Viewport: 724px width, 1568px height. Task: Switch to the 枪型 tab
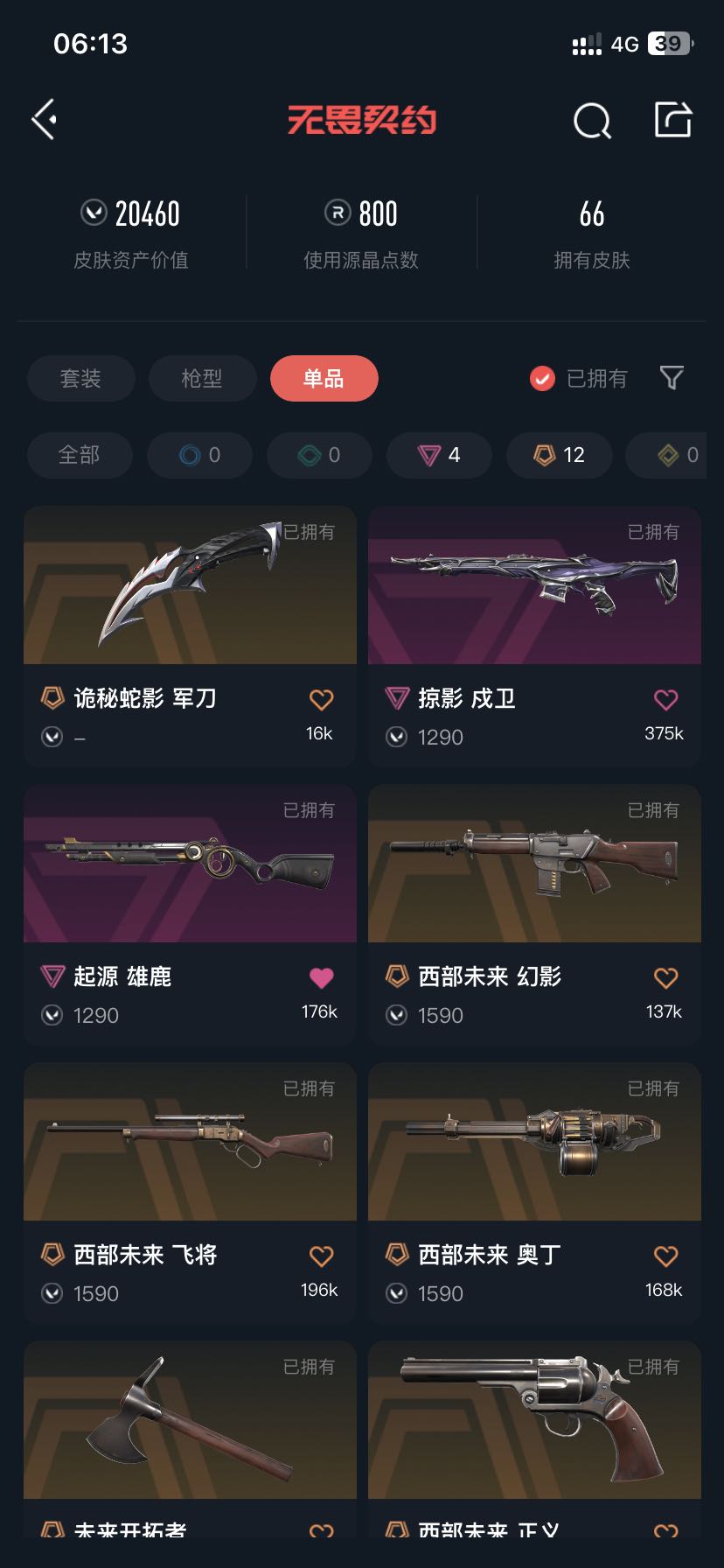click(202, 379)
